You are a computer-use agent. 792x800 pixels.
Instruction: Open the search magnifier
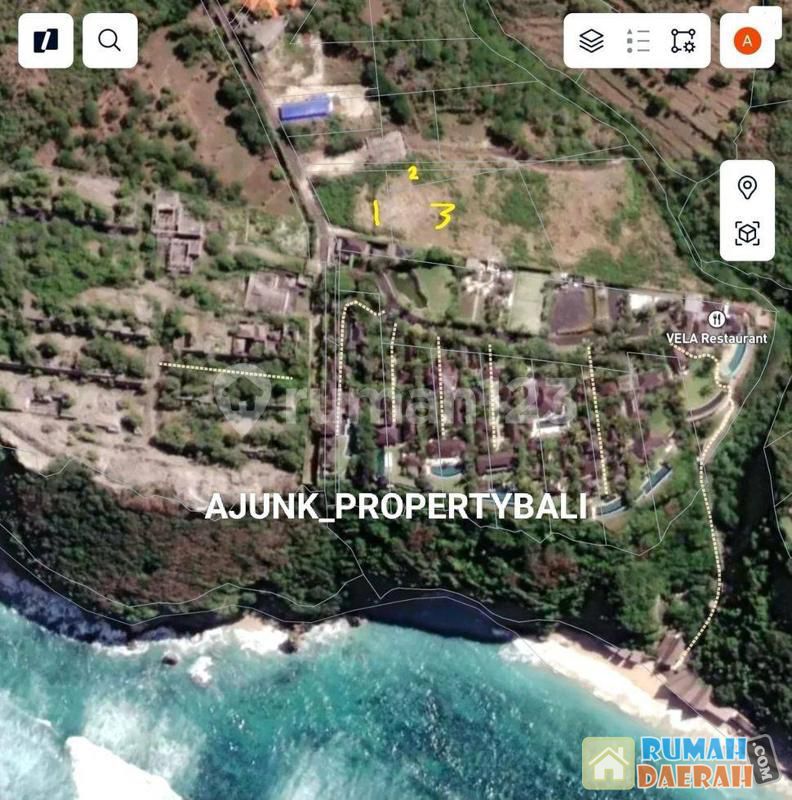[110, 41]
